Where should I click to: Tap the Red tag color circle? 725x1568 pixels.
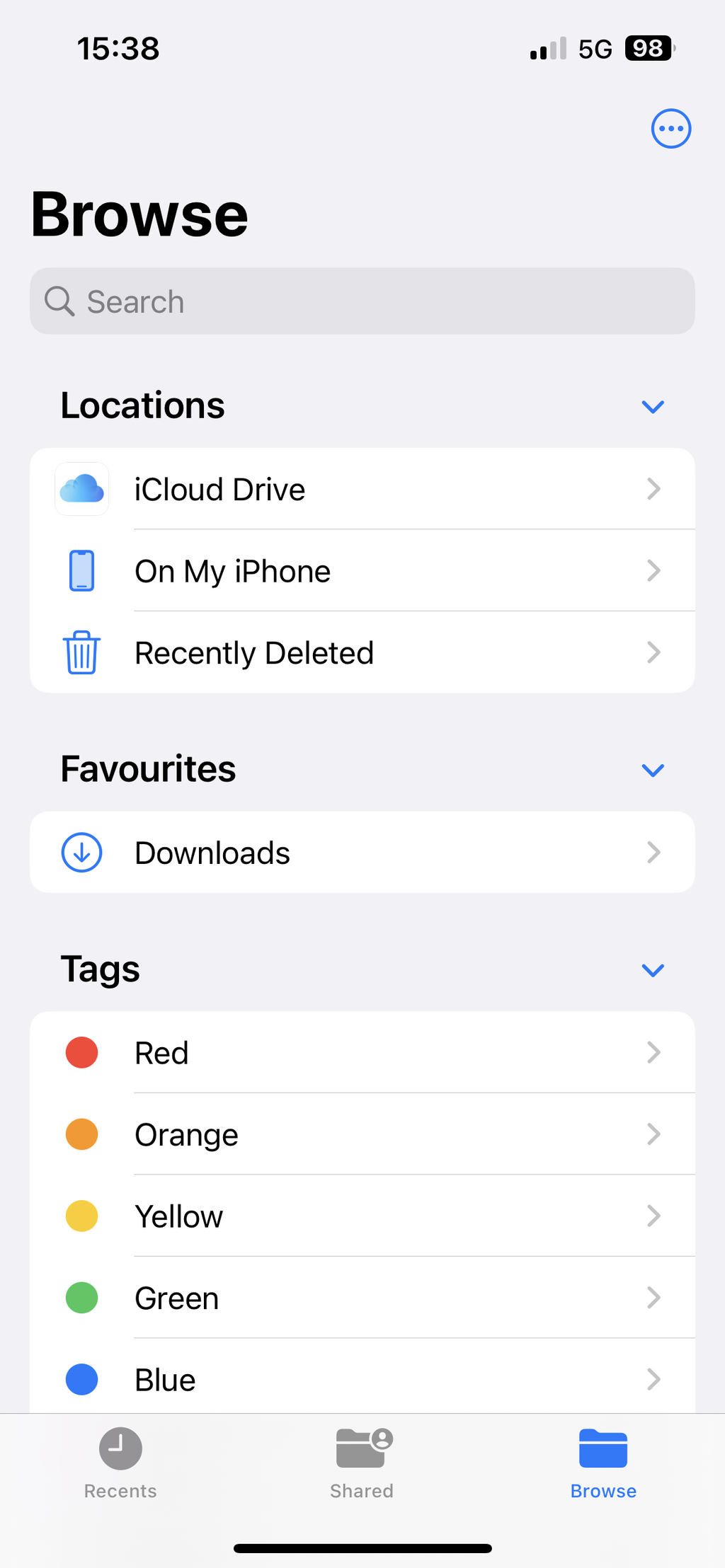pos(81,1052)
